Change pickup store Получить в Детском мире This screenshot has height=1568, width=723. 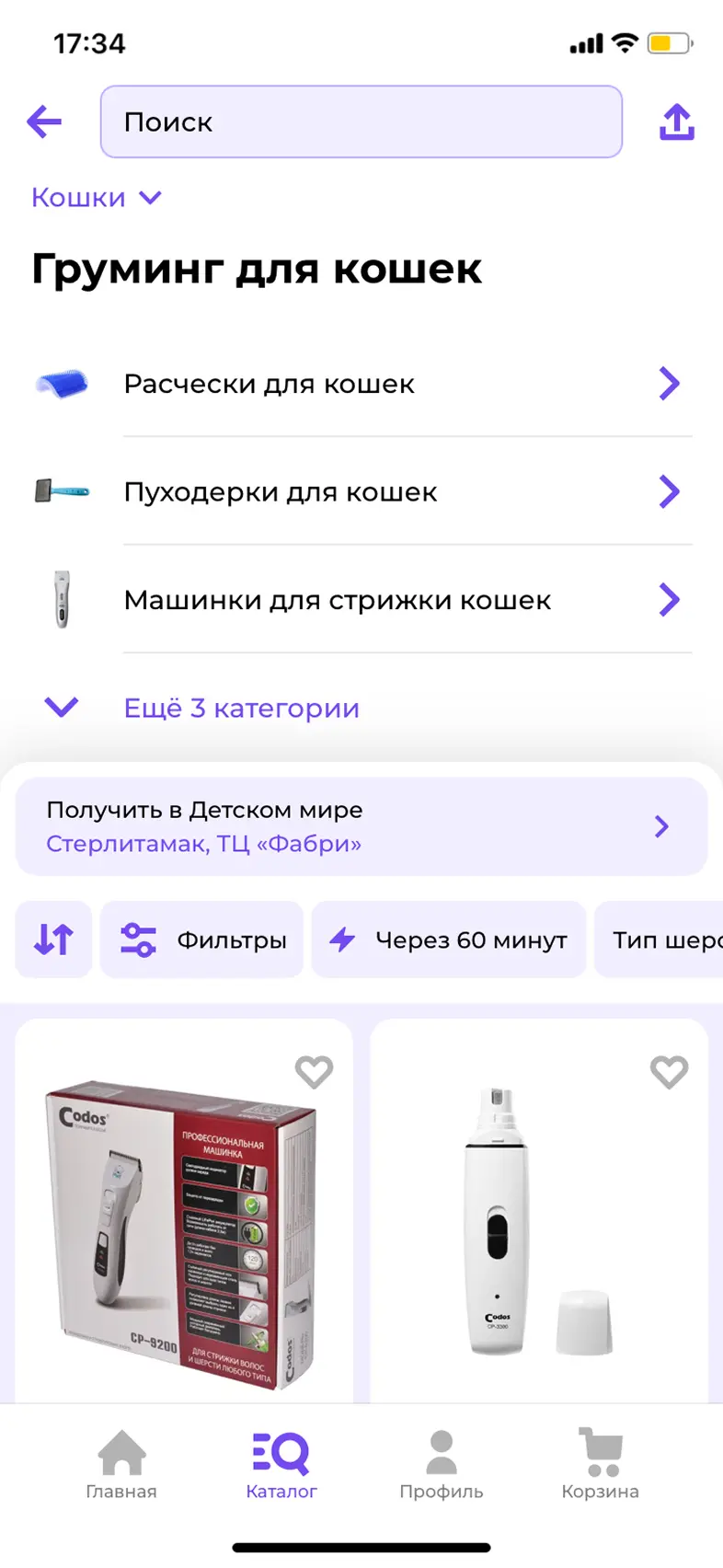pyautogui.click(x=361, y=826)
